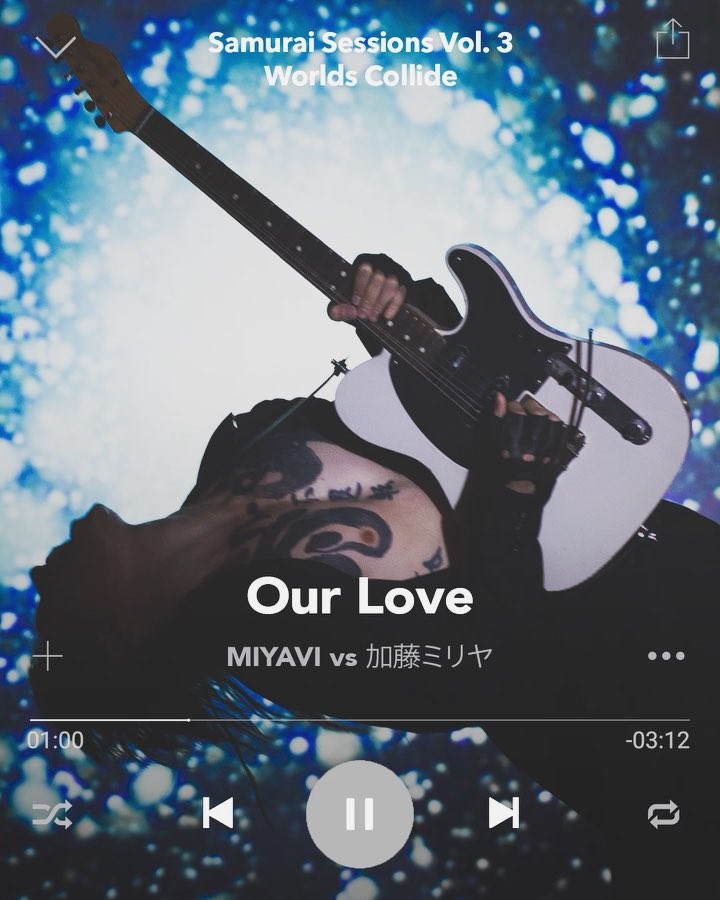Skip back to the previous track
Image resolution: width=720 pixels, height=900 pixels.
217,814
